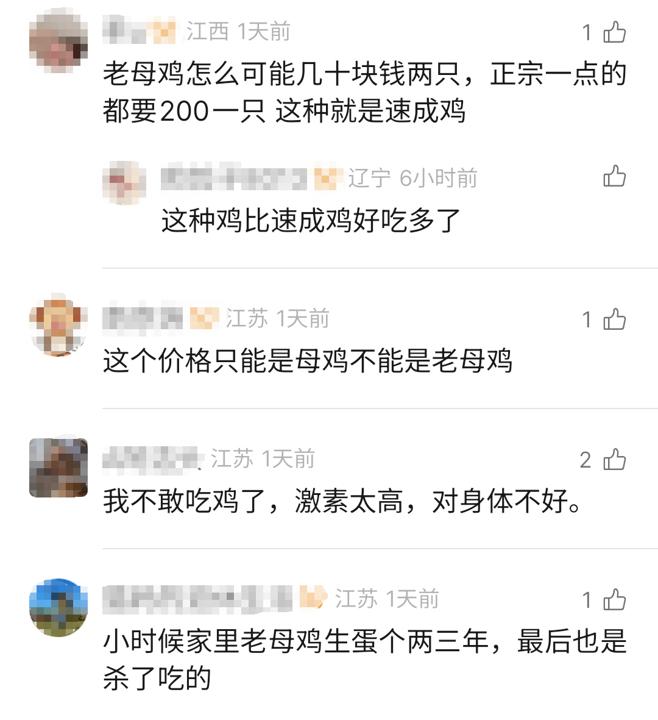Like the reply 这种鸡比速成鸡好吃多了
Viewport: 658px width, 720px height.
pos(614,177)
